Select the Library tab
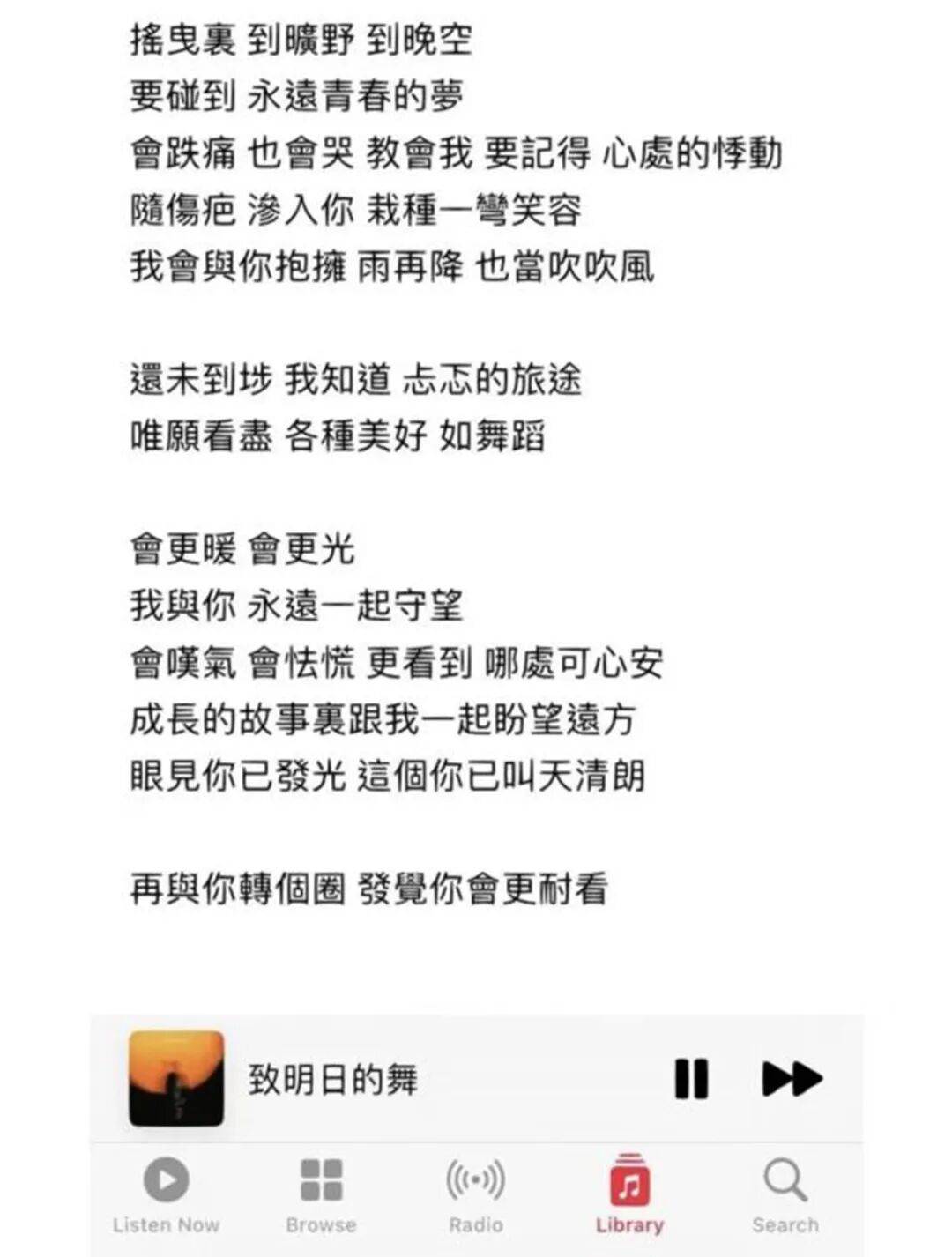The image size is (952, 1257). pos(629,1194)
